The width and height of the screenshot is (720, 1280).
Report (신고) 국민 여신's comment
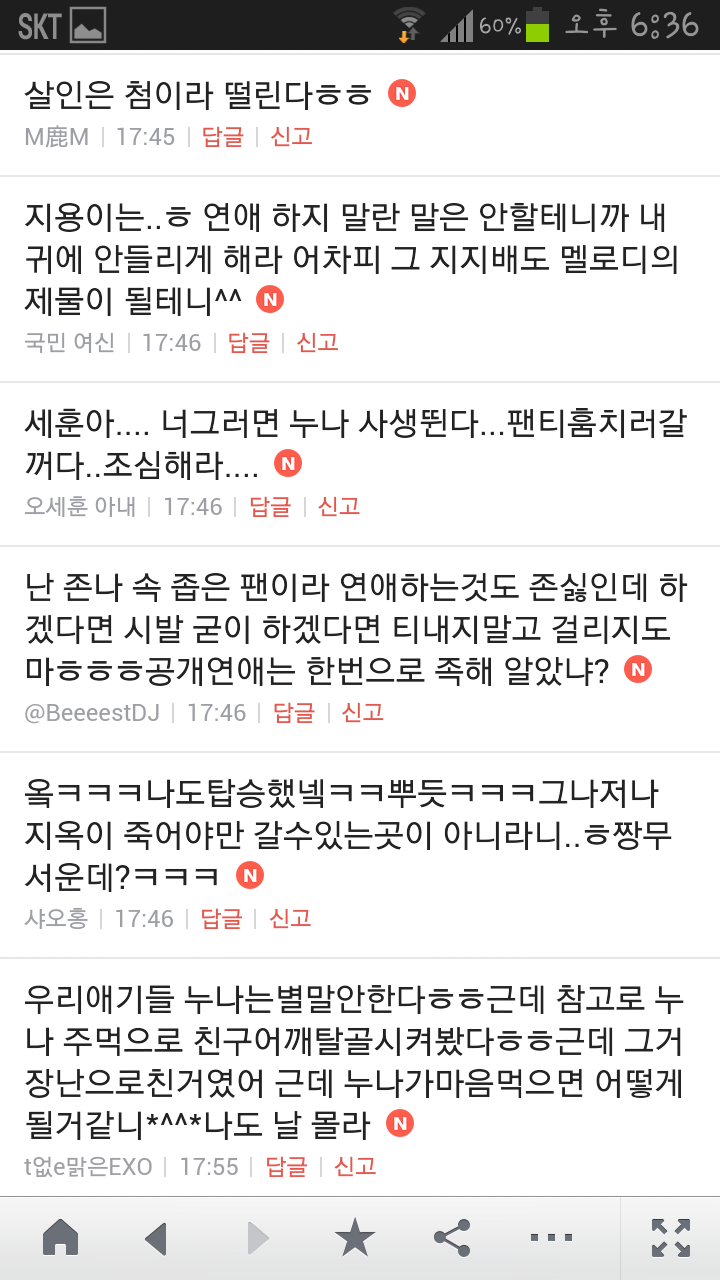(317, 342)
